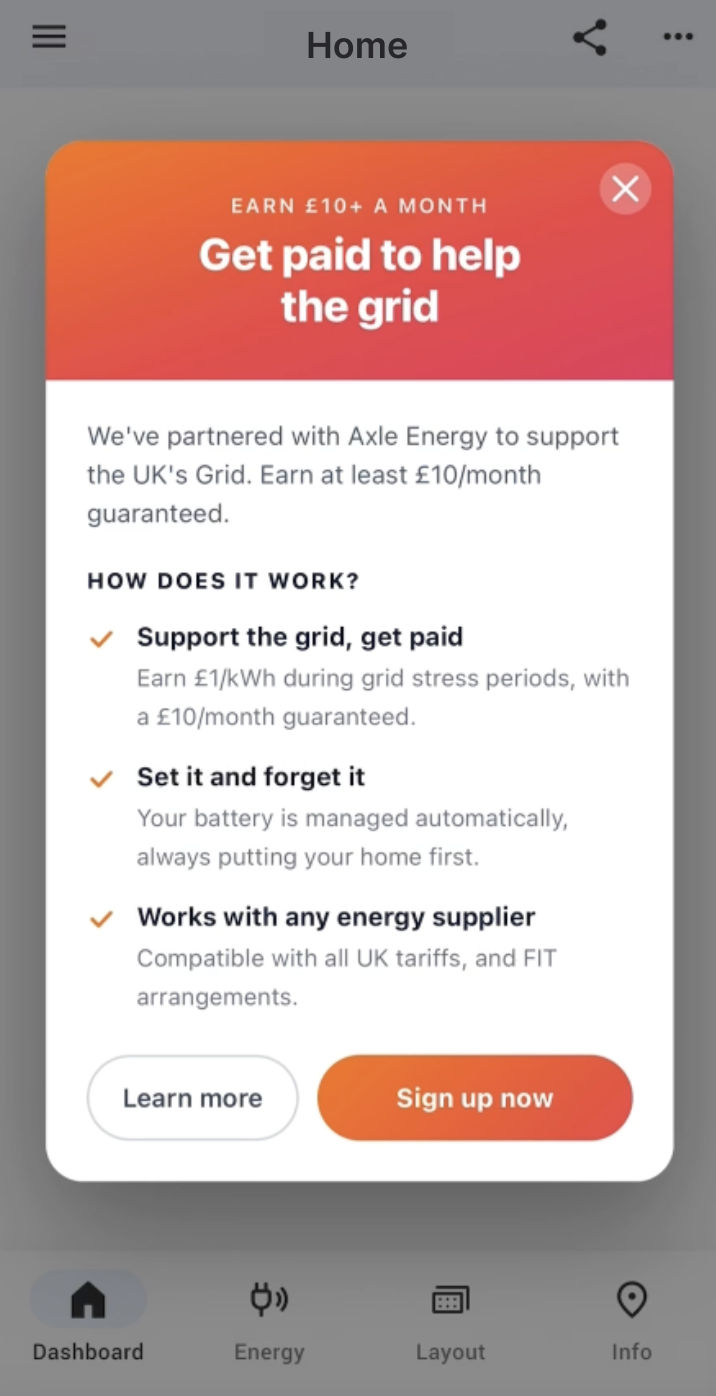This screenshot has width=716, height=1396.
Task: Tap Learn more about the offer
Action: (192, 1098)
